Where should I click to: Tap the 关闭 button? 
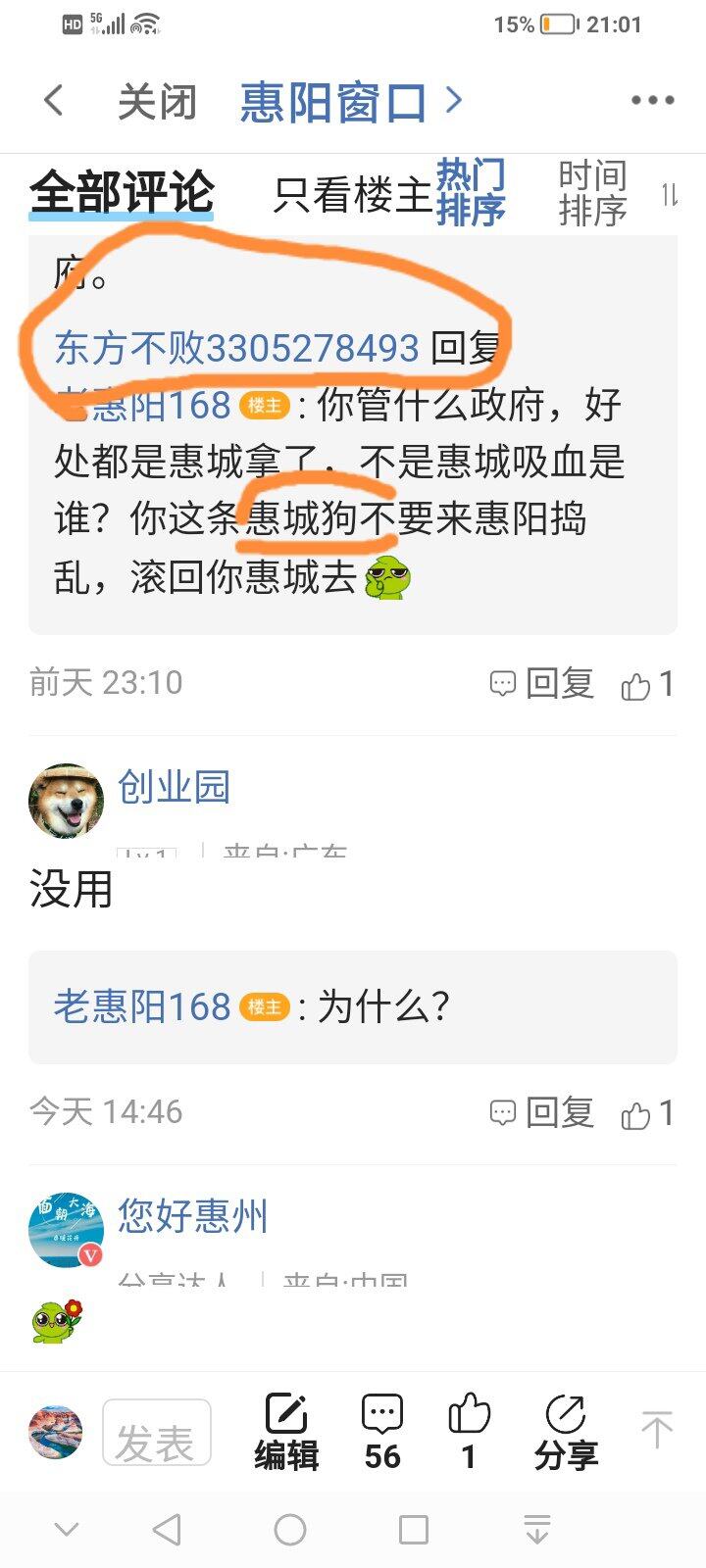click(157, 102)
